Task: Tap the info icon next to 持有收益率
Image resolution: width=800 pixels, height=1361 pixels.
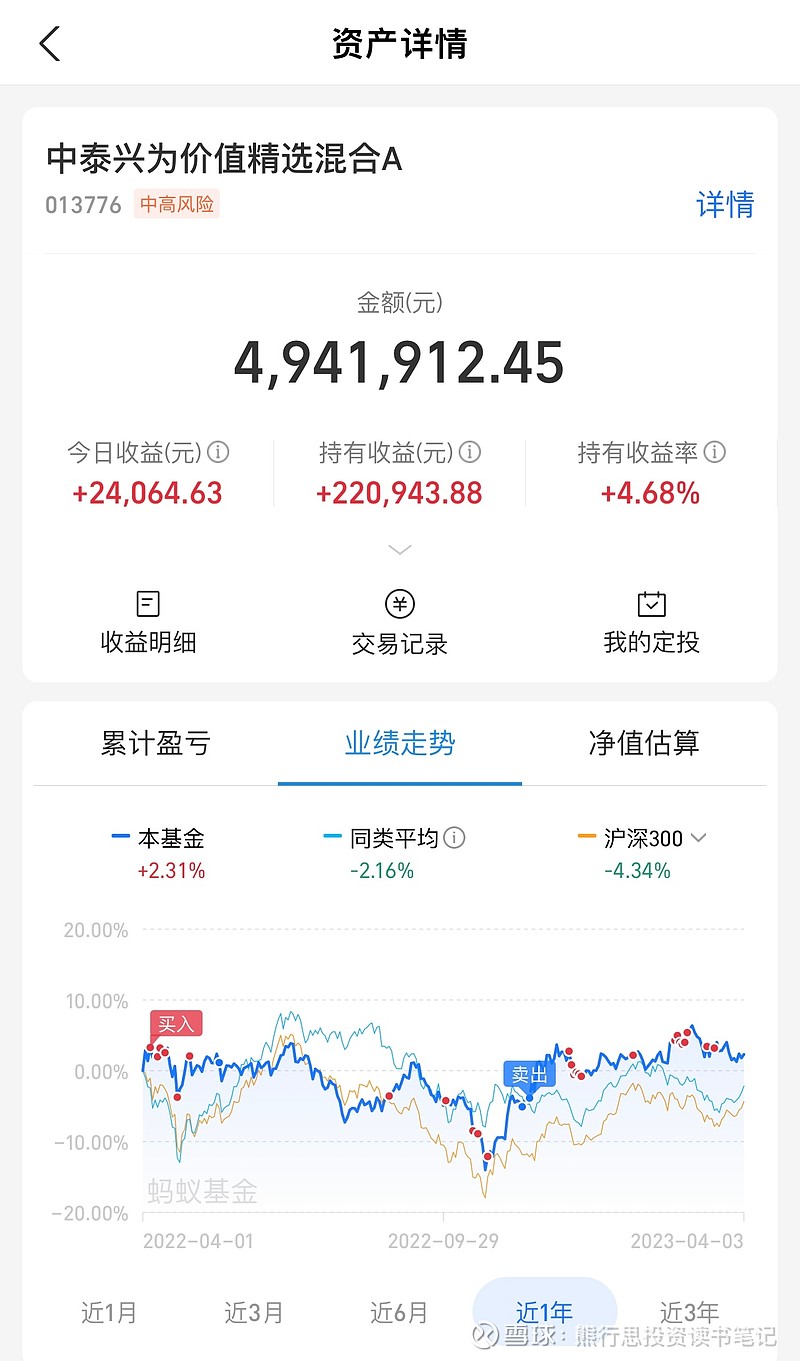Action: (714, 453)
